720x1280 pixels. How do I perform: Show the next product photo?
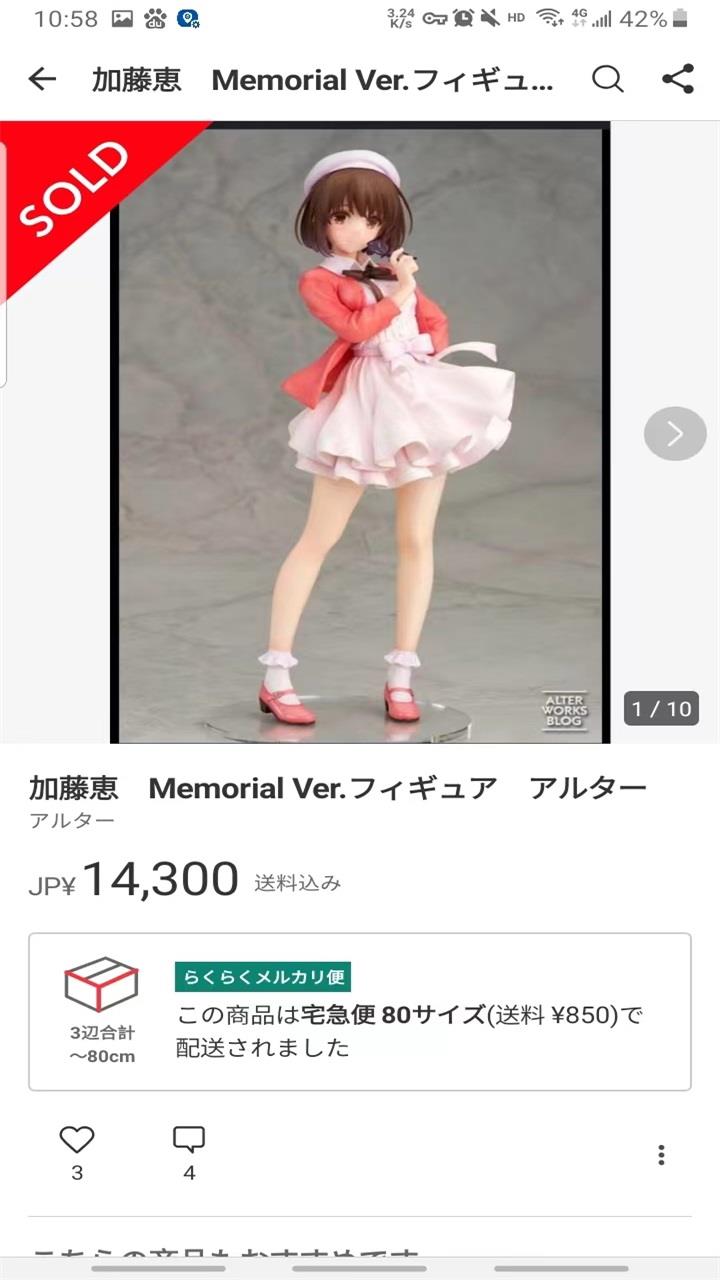674,433
